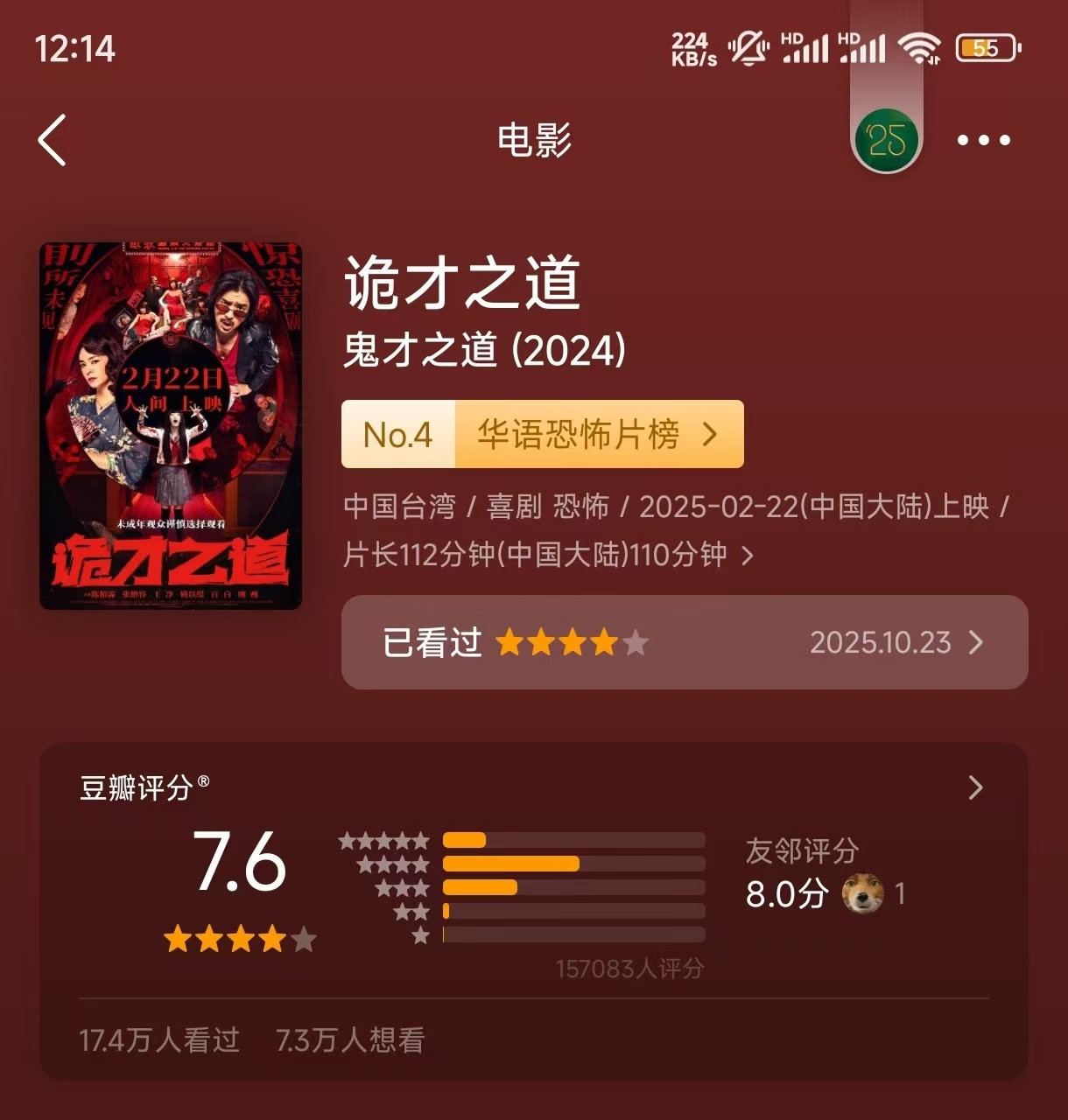1068x1120 pixels.
Task: Expand the movie info details chevron
Action: [x=748, y=556]
